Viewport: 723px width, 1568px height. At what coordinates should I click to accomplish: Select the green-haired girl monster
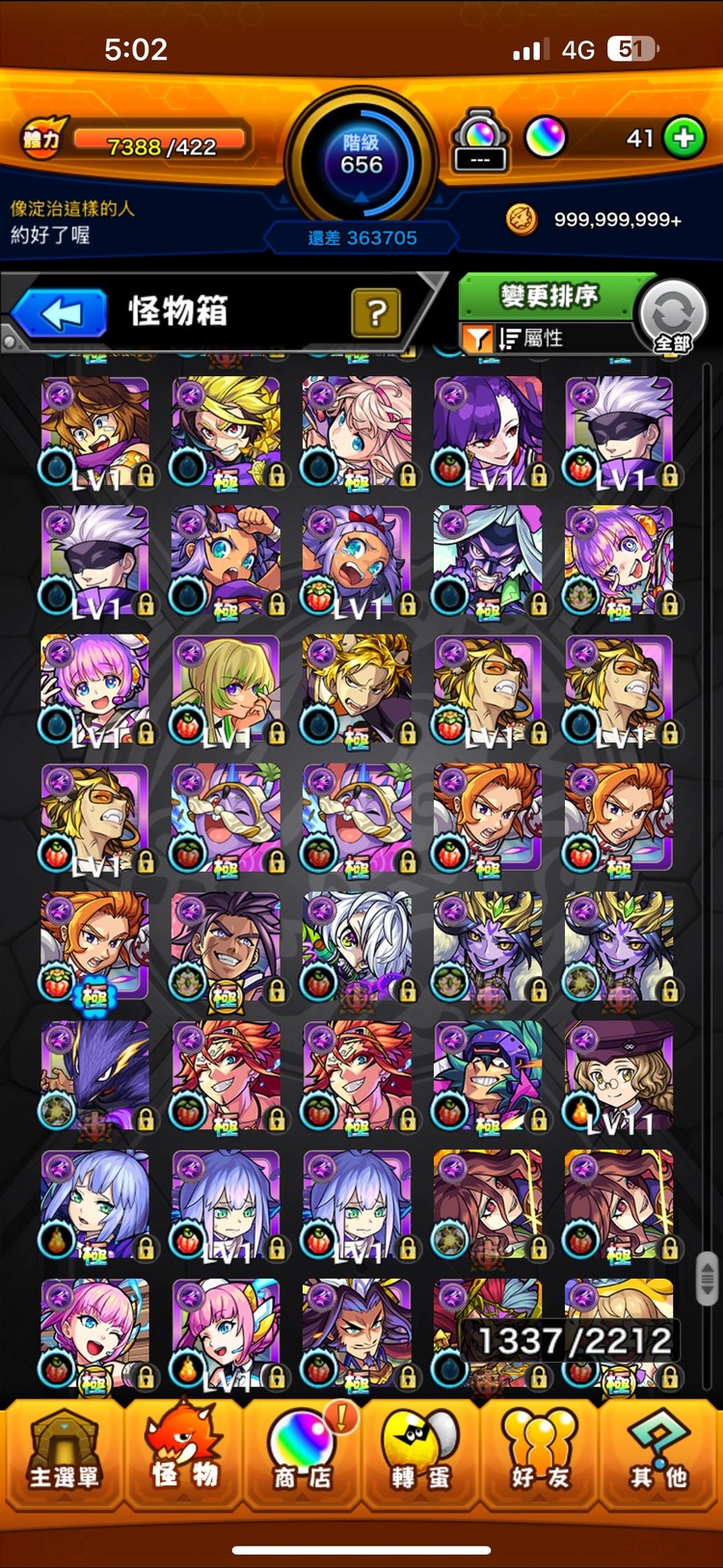(x=225, y=689)
